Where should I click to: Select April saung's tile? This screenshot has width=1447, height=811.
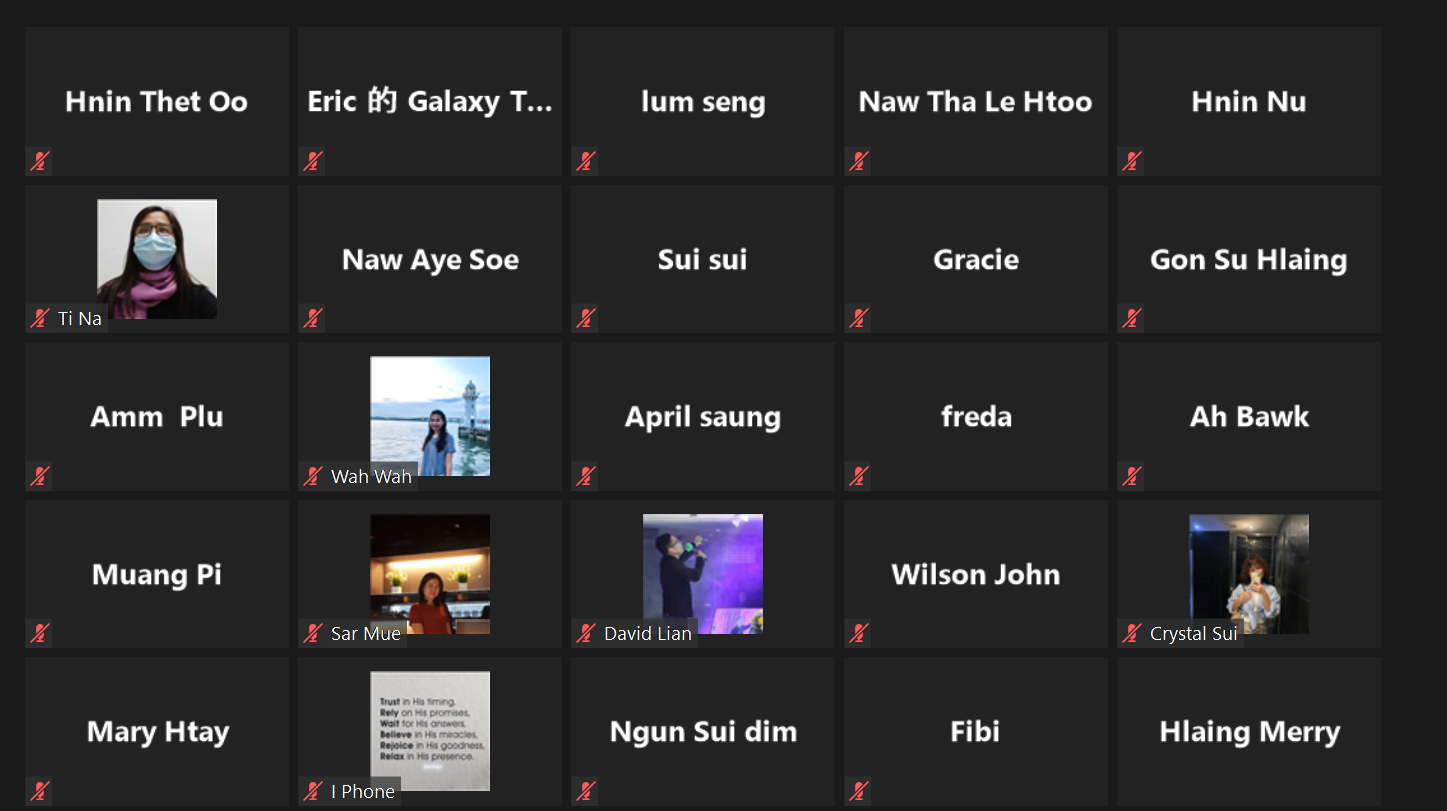[x=702, y=417]
